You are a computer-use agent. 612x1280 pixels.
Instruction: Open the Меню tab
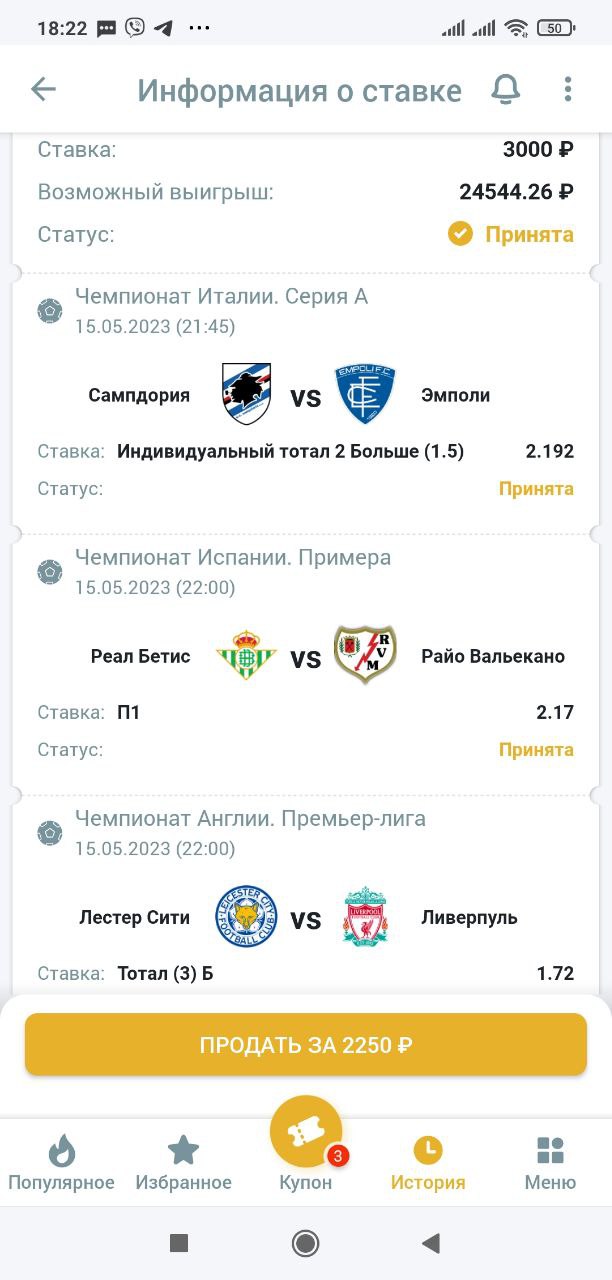550,1163
